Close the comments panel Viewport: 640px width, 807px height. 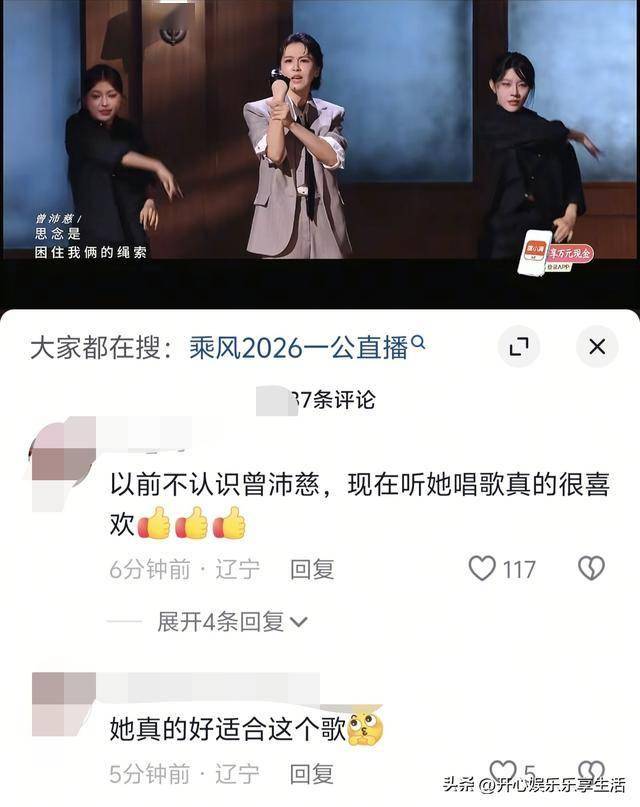[597, 347]
